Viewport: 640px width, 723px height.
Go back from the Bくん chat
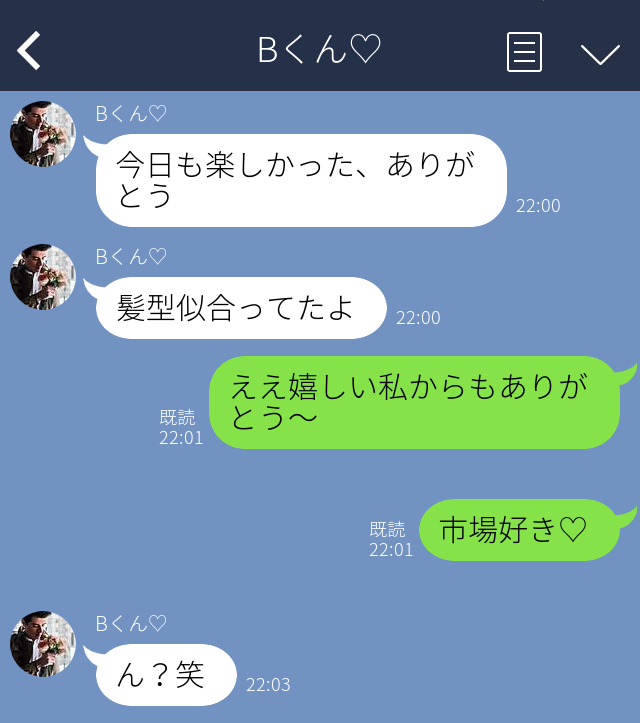30,51
